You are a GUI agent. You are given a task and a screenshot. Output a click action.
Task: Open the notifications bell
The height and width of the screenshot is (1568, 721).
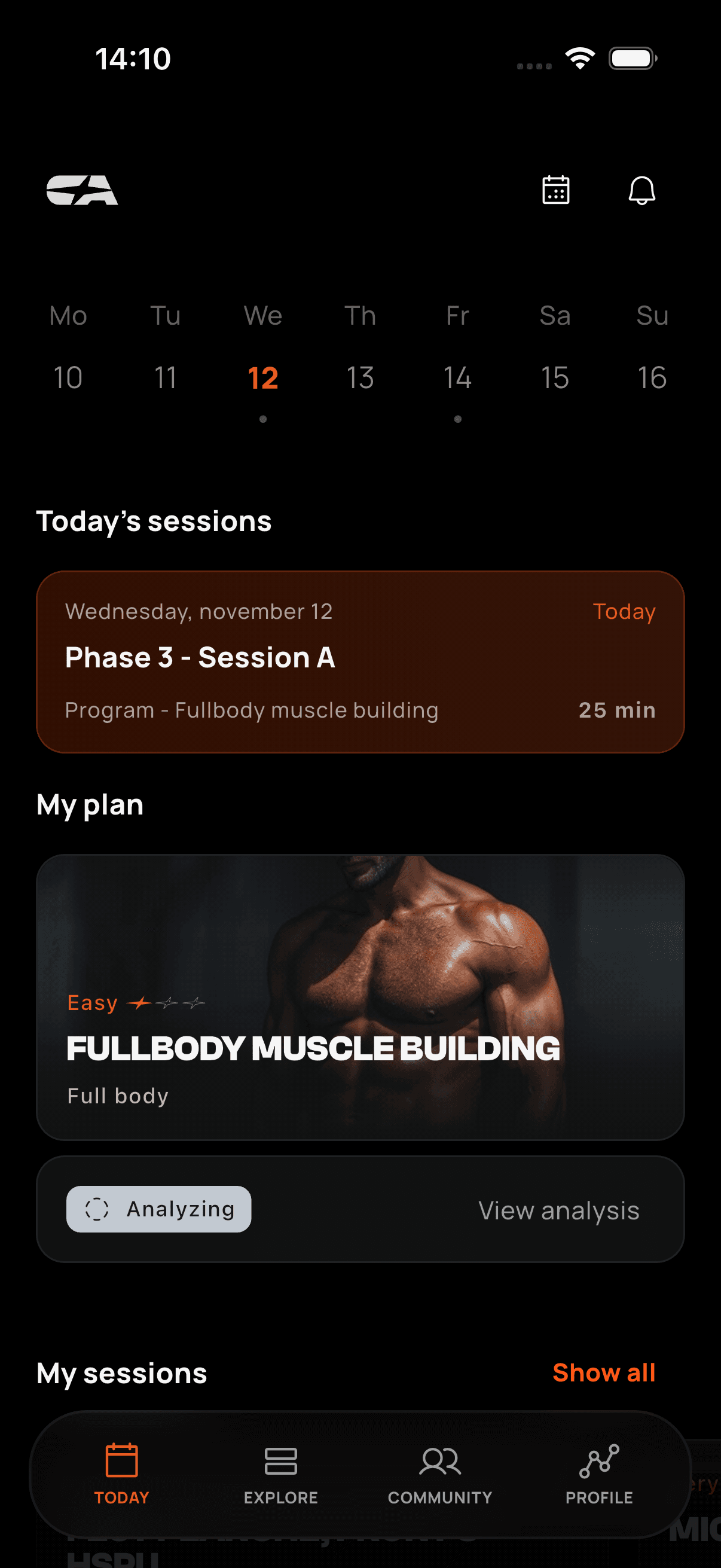click(x=642, y=191)
